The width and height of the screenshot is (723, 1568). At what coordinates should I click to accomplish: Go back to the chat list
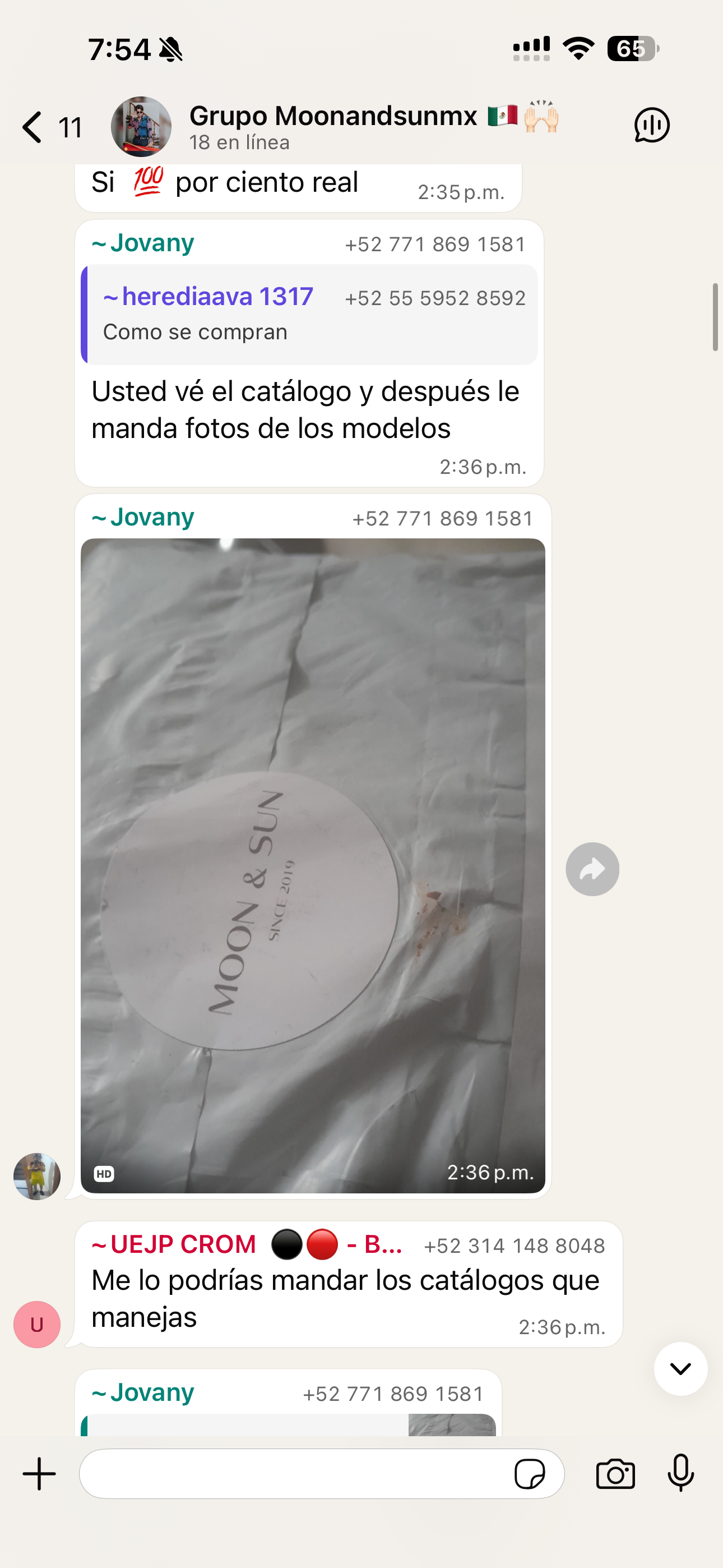click(34, 127)
